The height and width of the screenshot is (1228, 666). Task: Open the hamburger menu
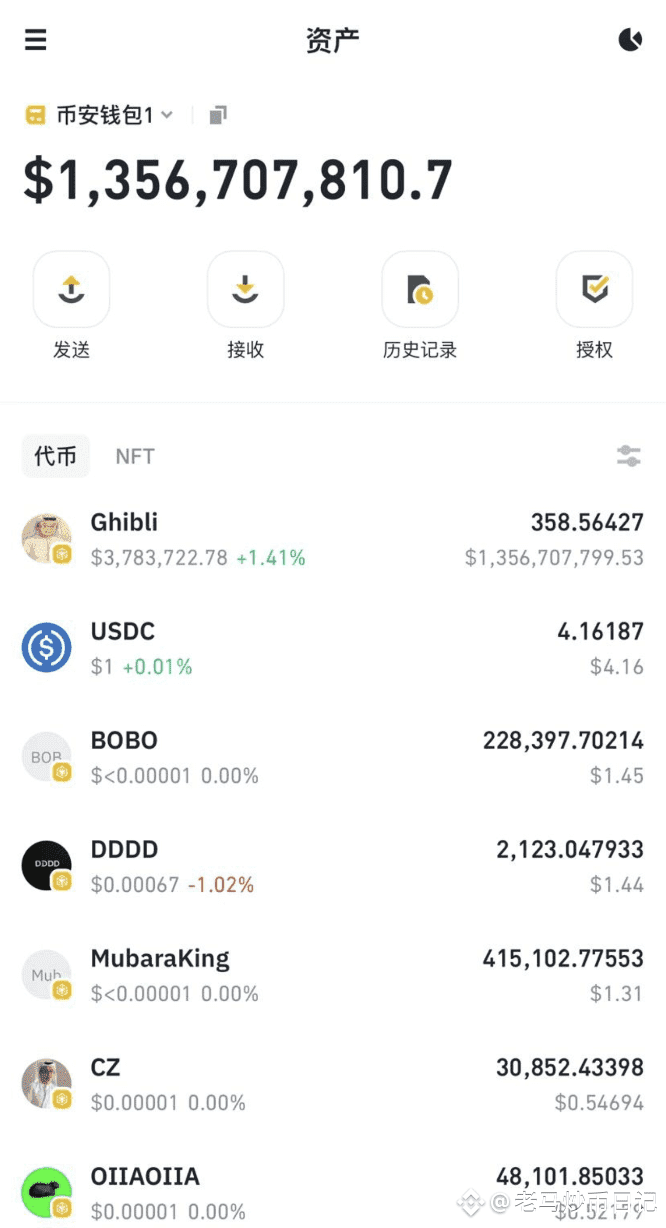[36, 40]
